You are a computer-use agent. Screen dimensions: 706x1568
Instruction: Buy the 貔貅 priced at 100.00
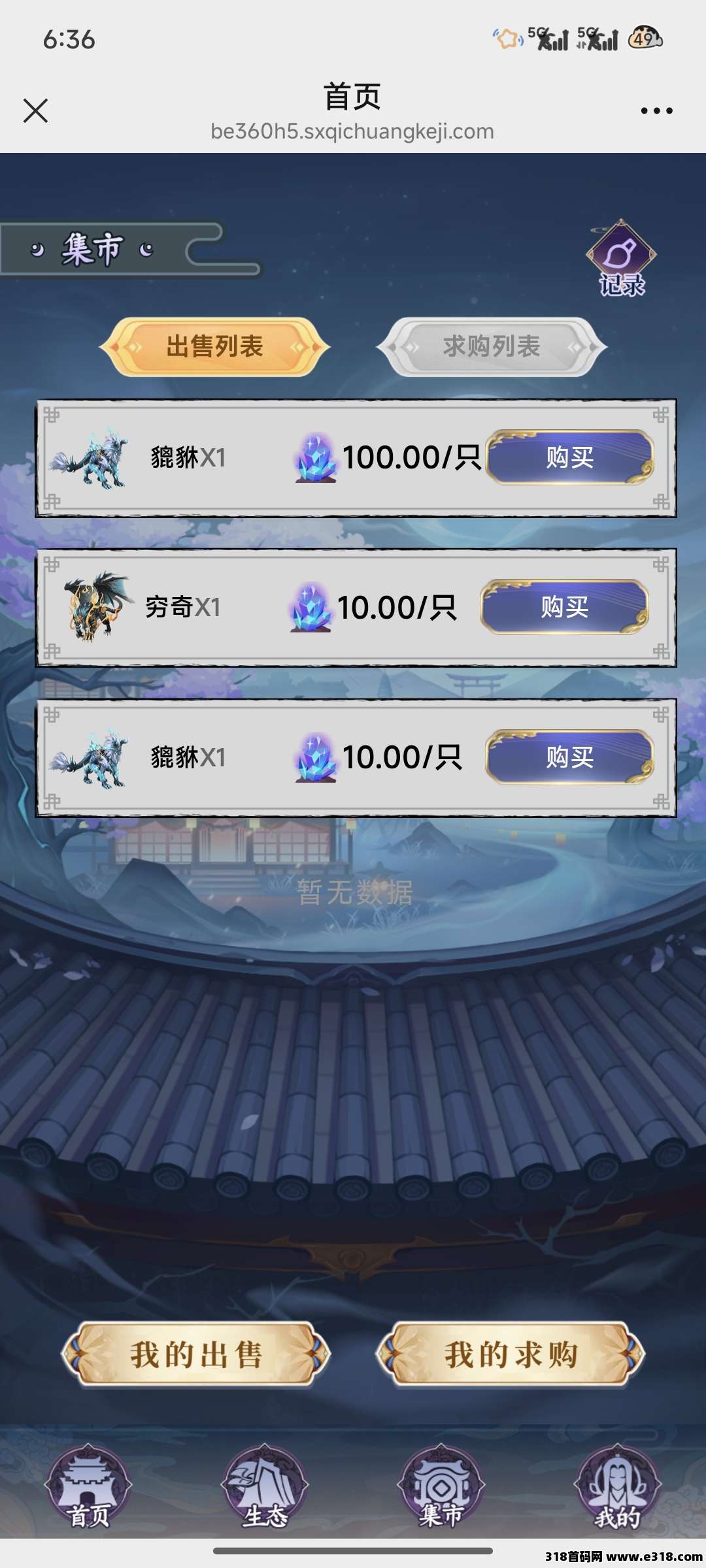(569, 457)
